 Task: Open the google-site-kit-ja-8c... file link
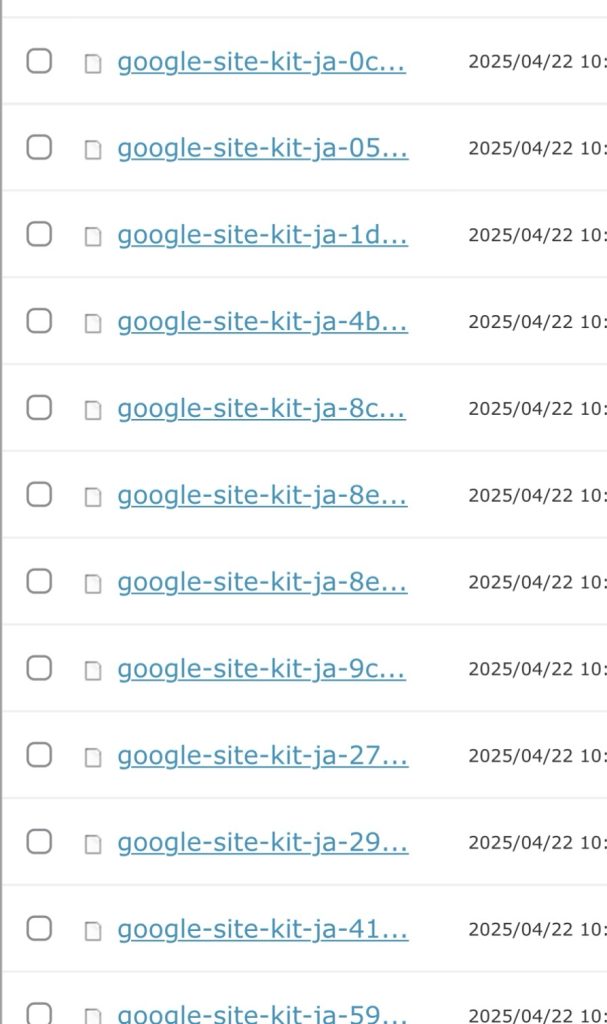click(261, 409)
